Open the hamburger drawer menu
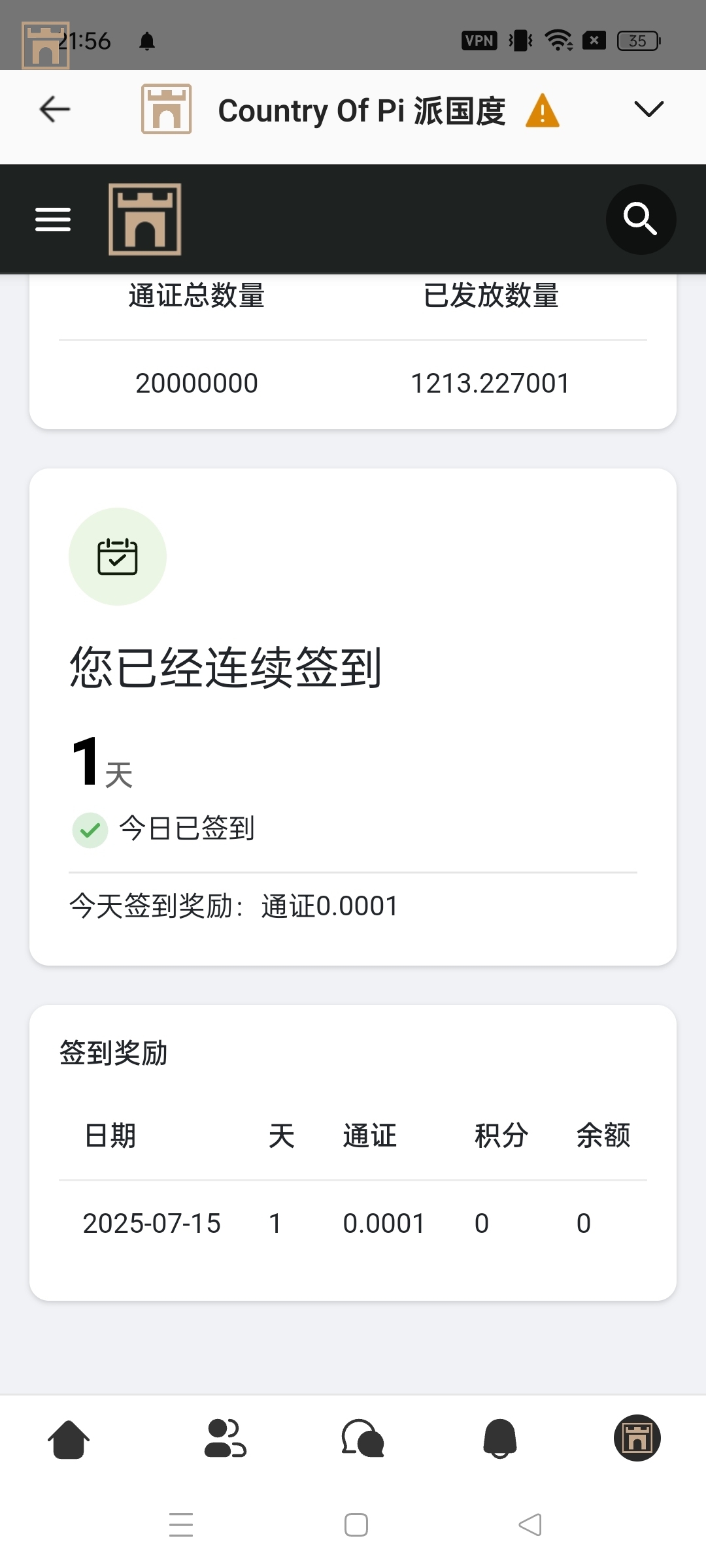Screen dimensions: 706x1568 coord(53,220)
